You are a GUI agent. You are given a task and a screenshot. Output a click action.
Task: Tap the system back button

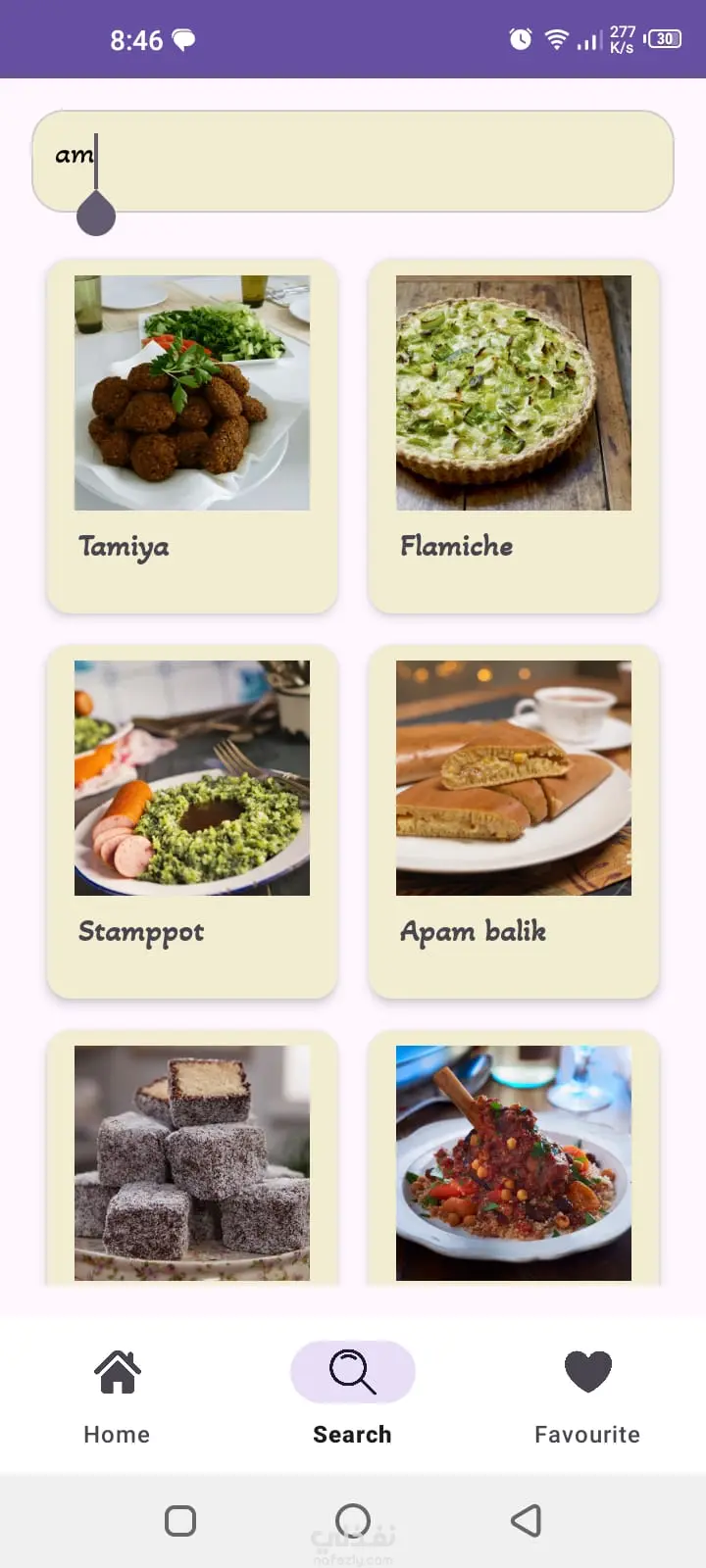[x=526, y=1520]
